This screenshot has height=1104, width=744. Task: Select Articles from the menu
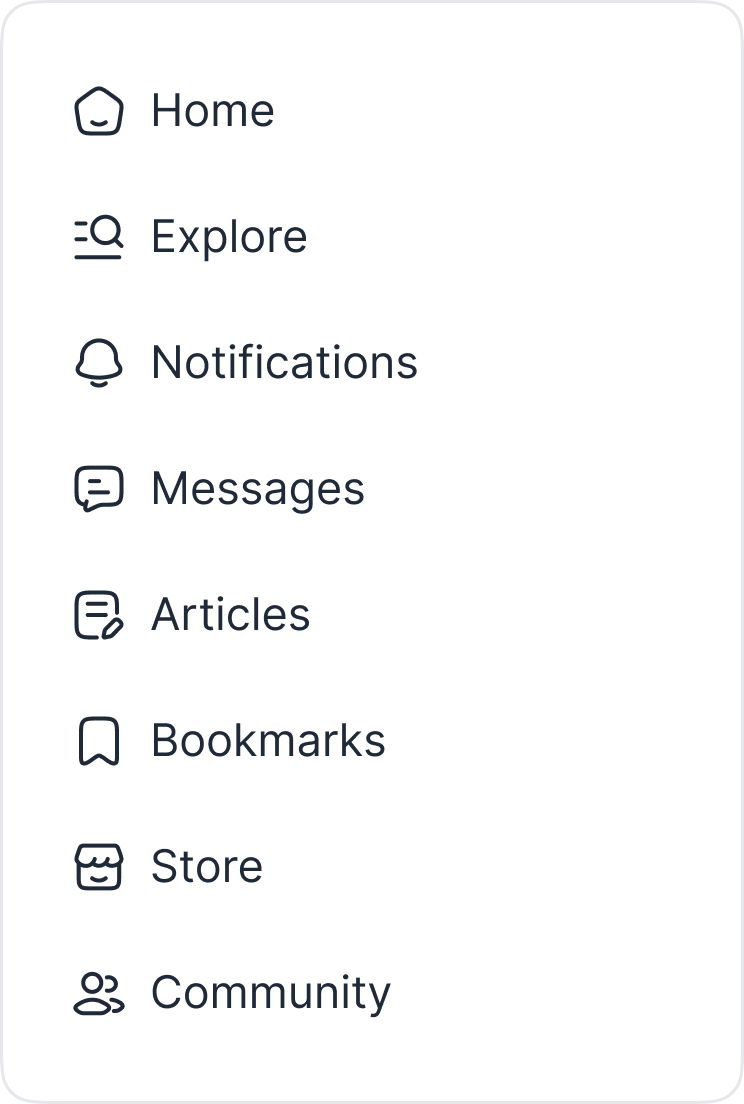pos(230,615)
